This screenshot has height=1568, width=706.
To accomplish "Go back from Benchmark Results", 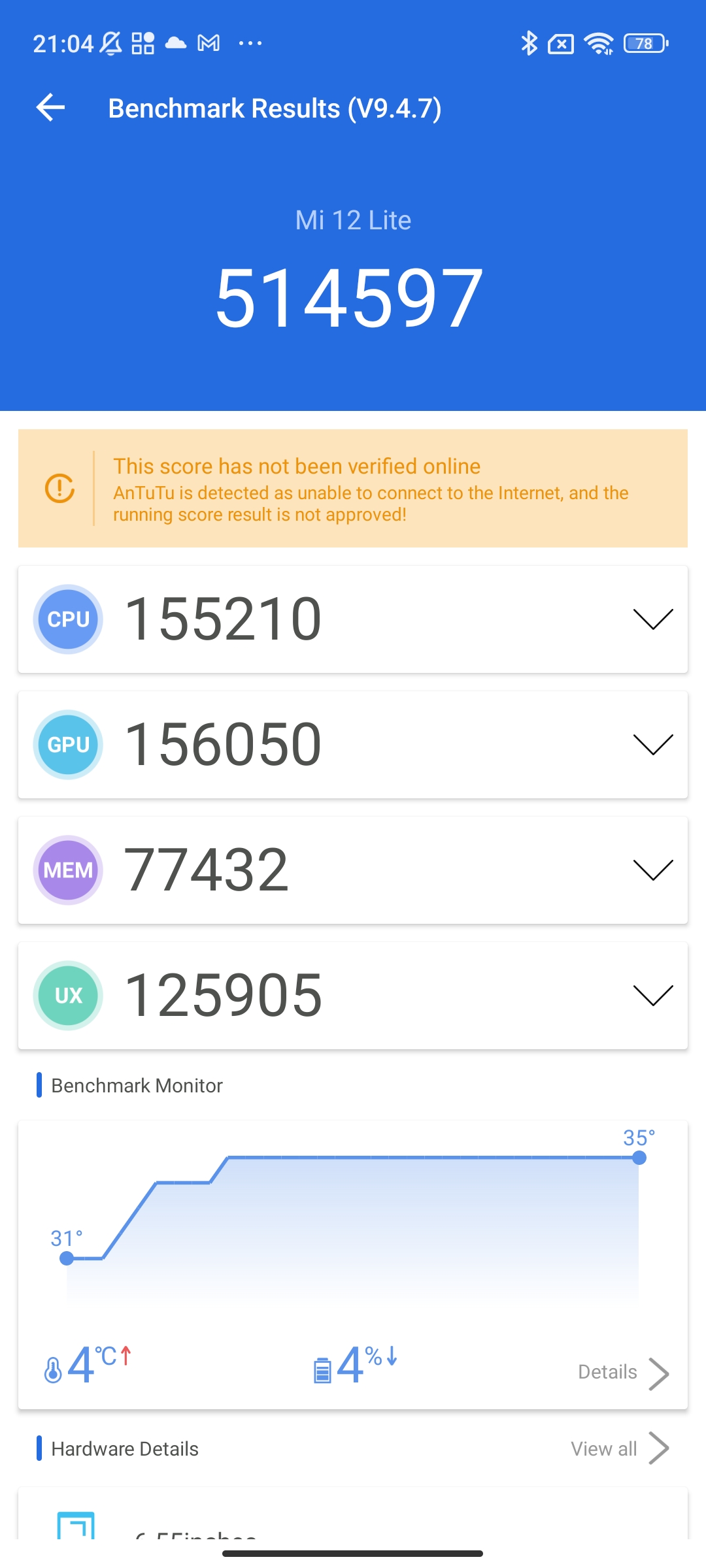I will coord(50,108).
